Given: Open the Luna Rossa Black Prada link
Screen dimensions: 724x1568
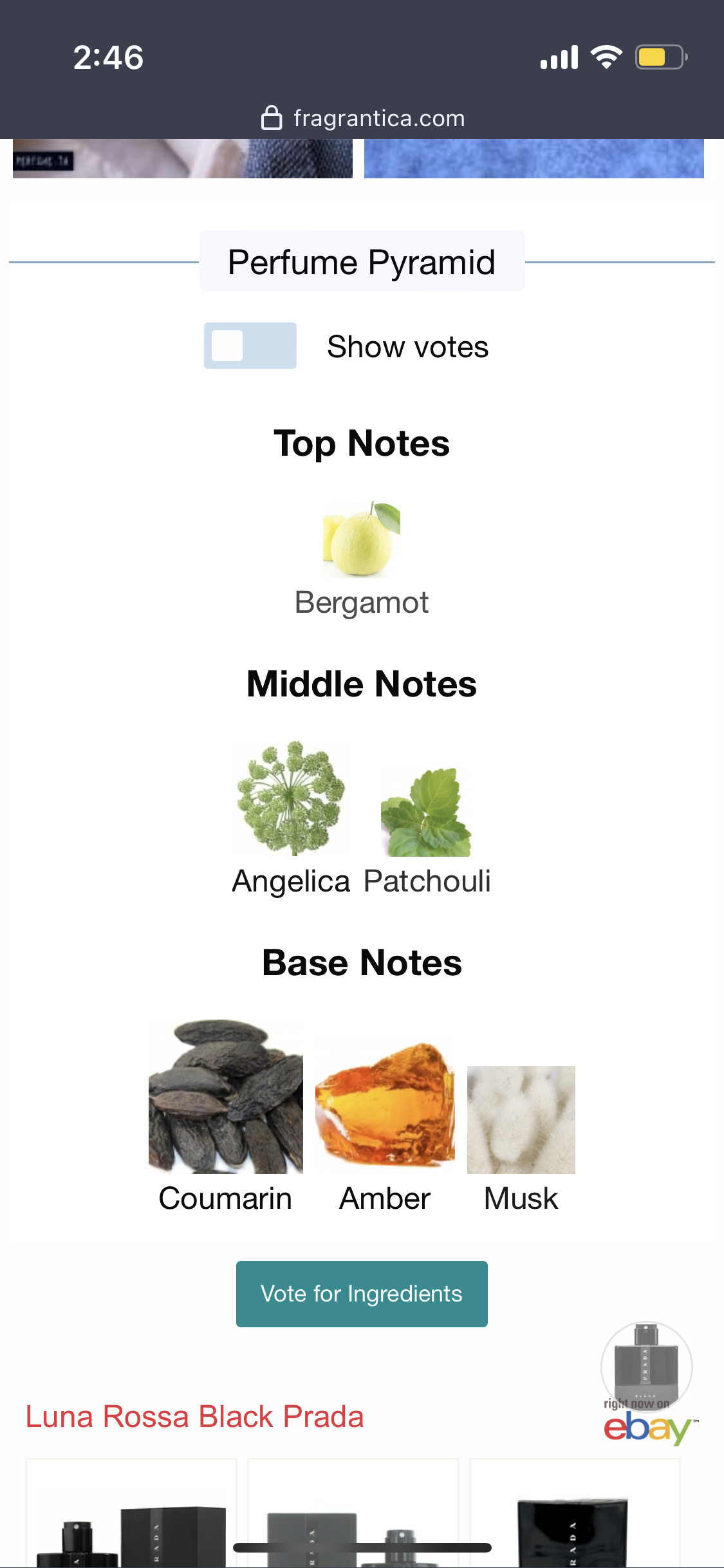Looking at the screenshot, I should click(194, 1417).
